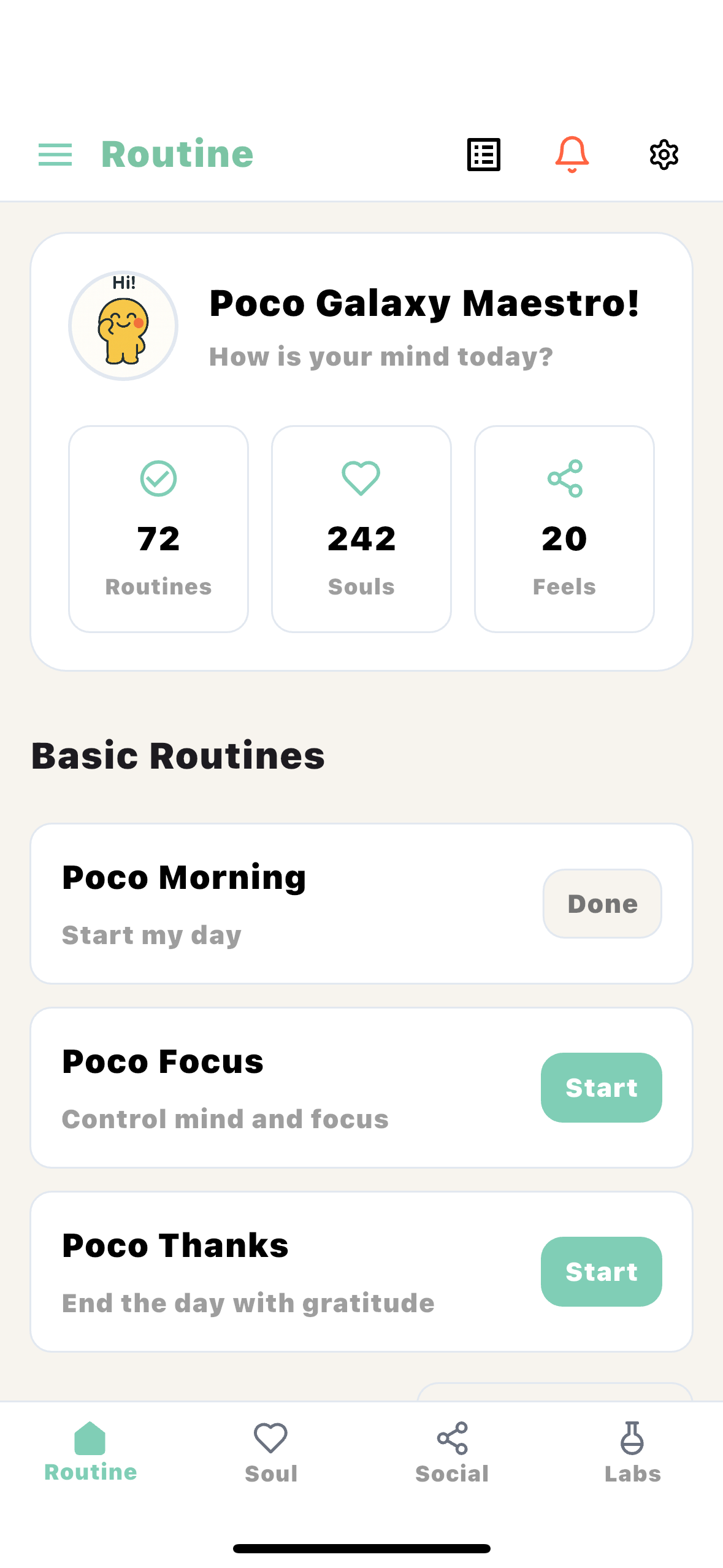Image resolution: width=723 pixels, height=1568 pixels.
Task: Switch to the Labs tab
Action: pos(632,1452)
